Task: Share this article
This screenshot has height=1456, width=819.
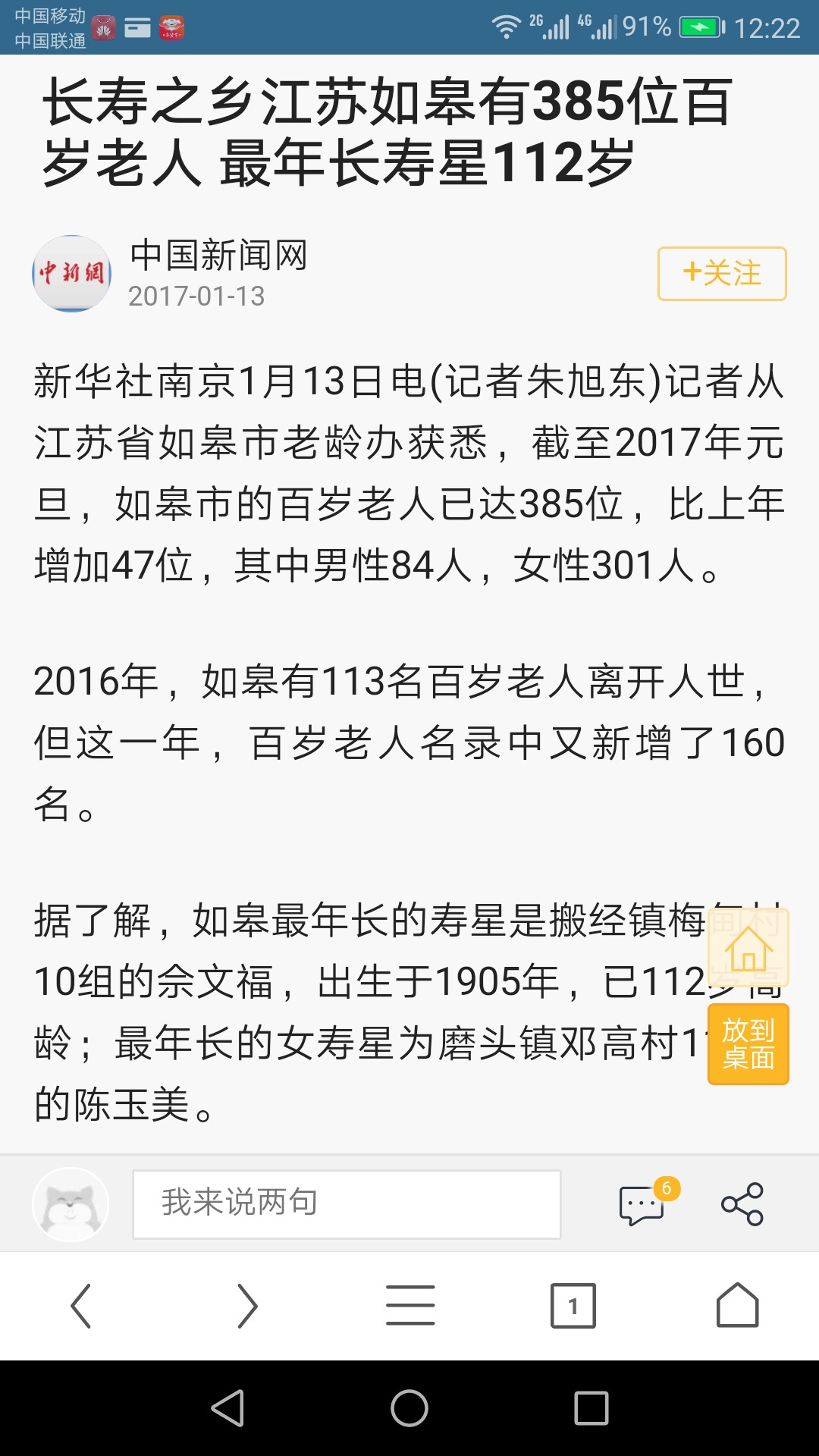Action: tap(742, 1203)
